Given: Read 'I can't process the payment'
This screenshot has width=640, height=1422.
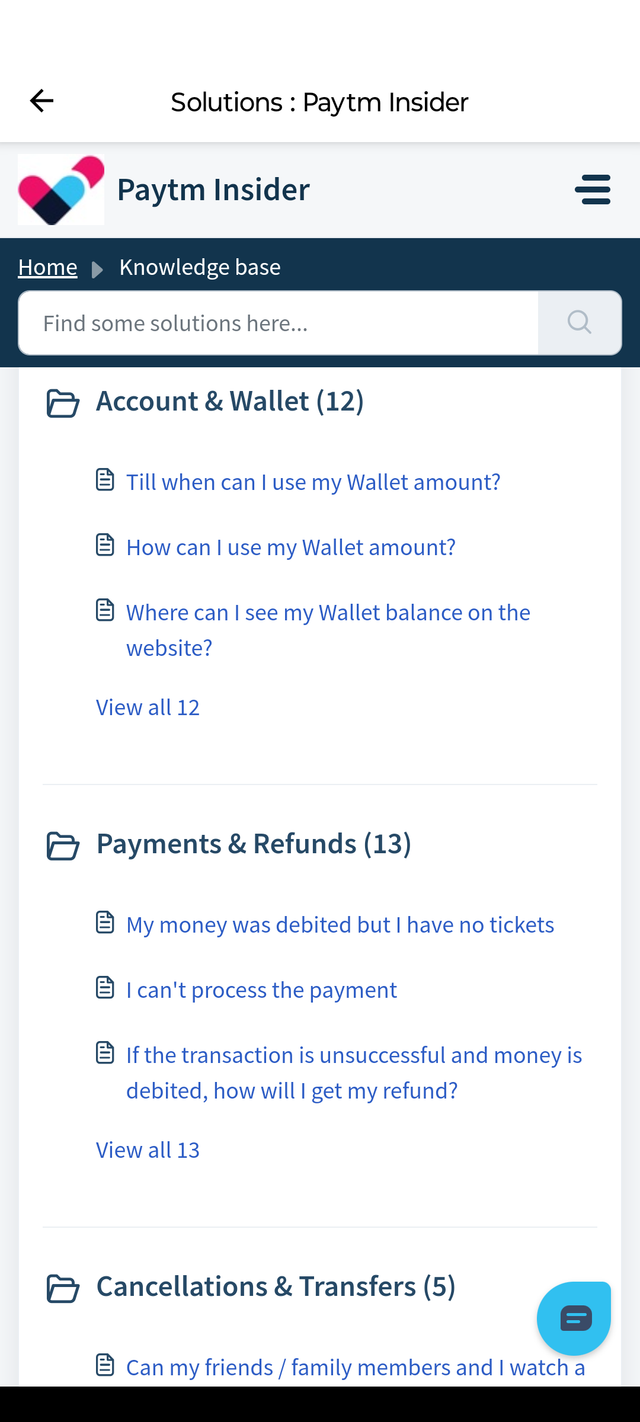Looking at the screenshot, I should (261, 990).
